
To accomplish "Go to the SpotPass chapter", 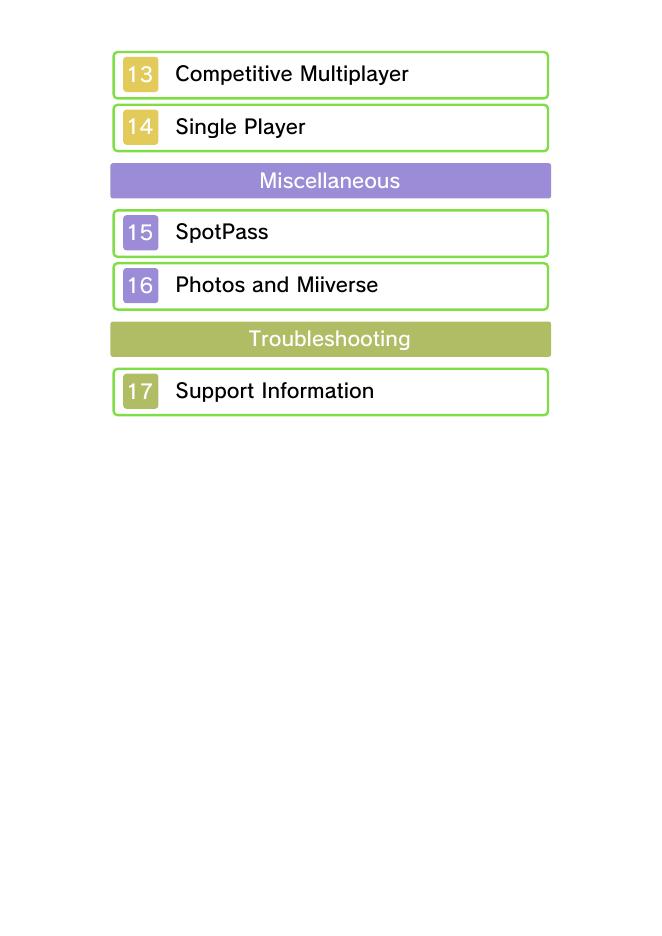I will (330, 233).
